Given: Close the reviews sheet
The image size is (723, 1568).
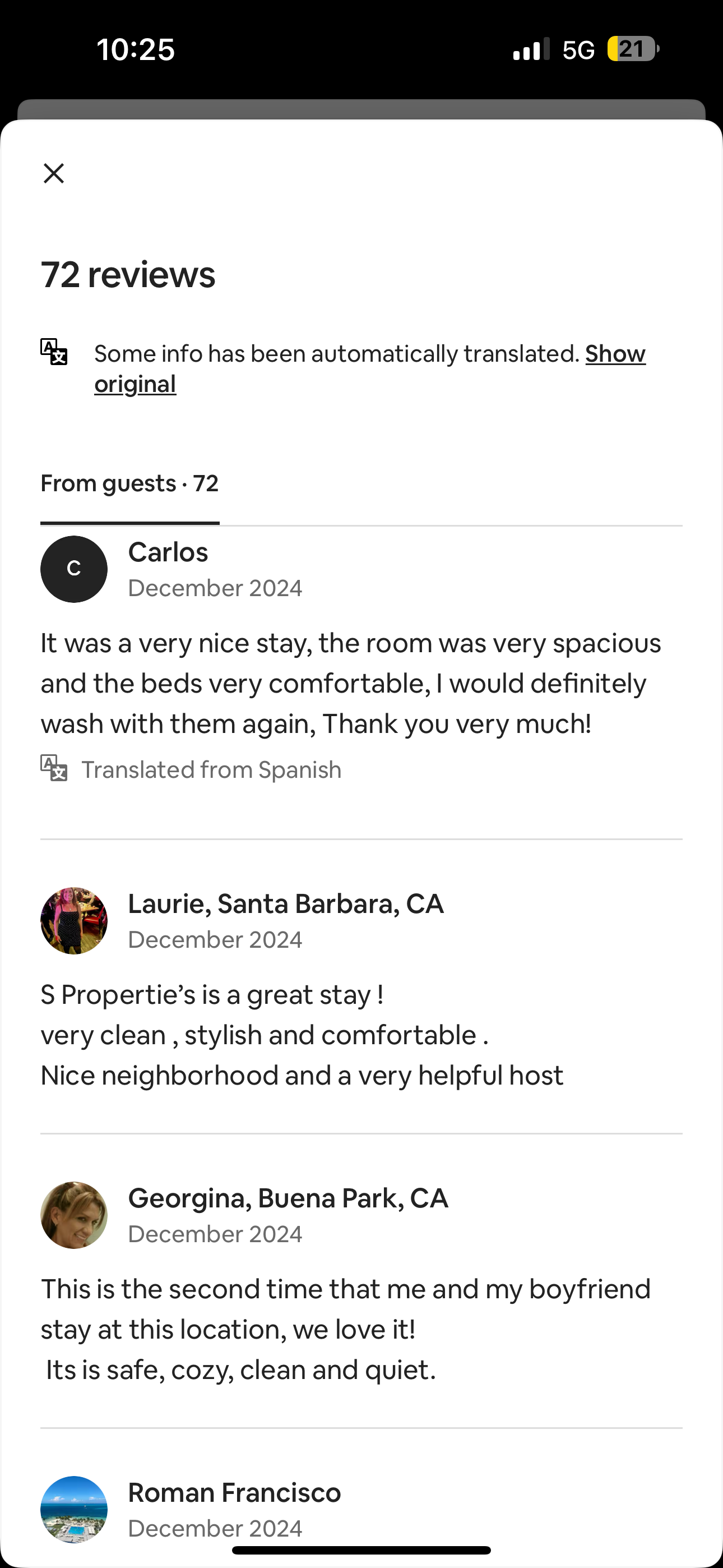Looking at the screenshot, I should [54, 173].
